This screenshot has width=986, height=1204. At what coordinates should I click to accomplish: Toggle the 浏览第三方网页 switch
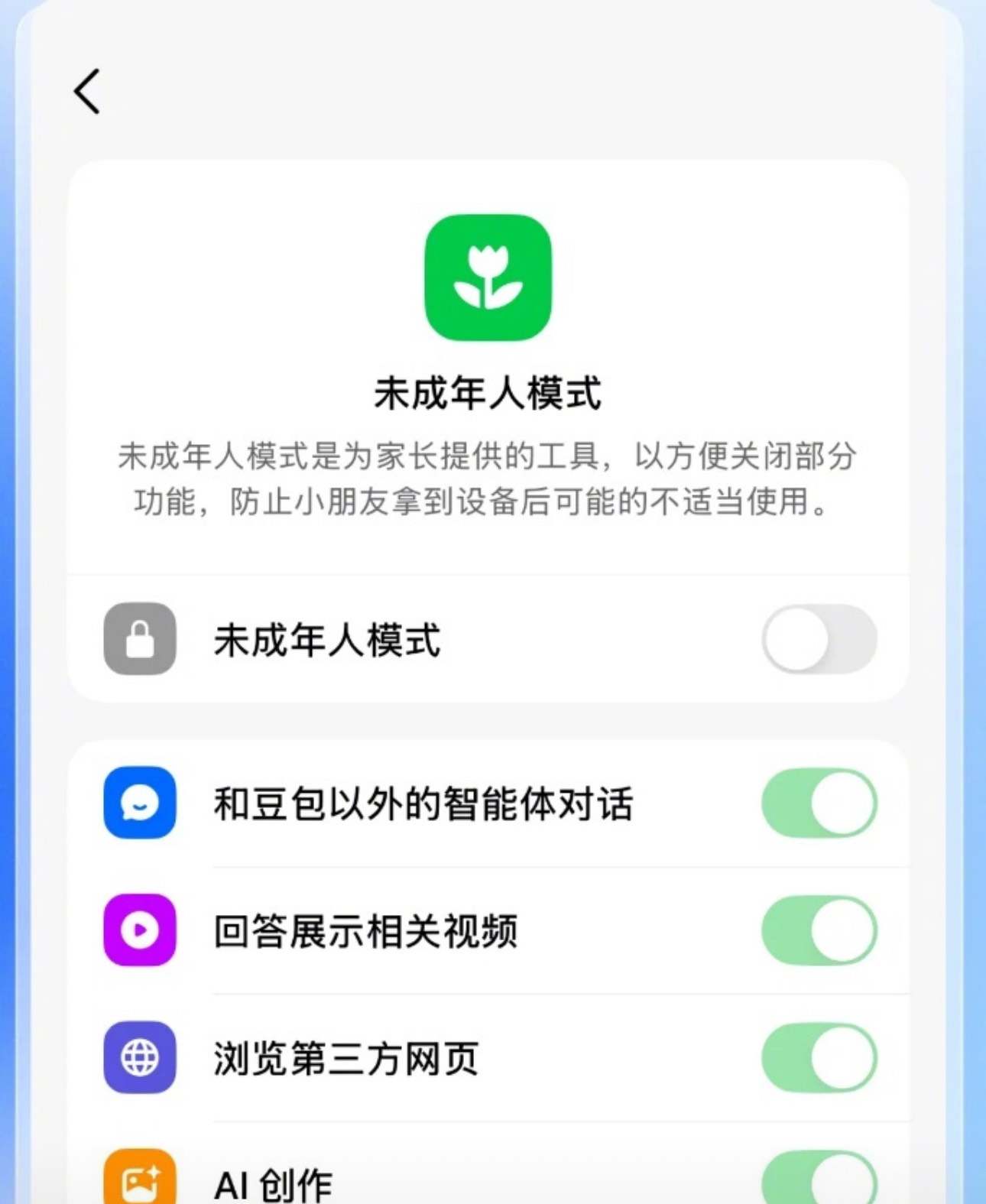click(x=819, y=1057)
